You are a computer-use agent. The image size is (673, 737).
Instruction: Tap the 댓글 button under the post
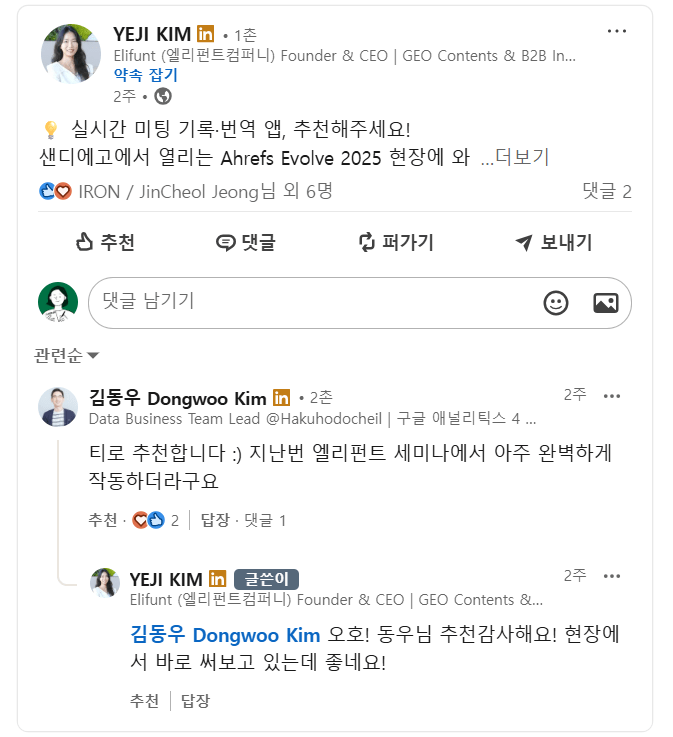point(246,242)
